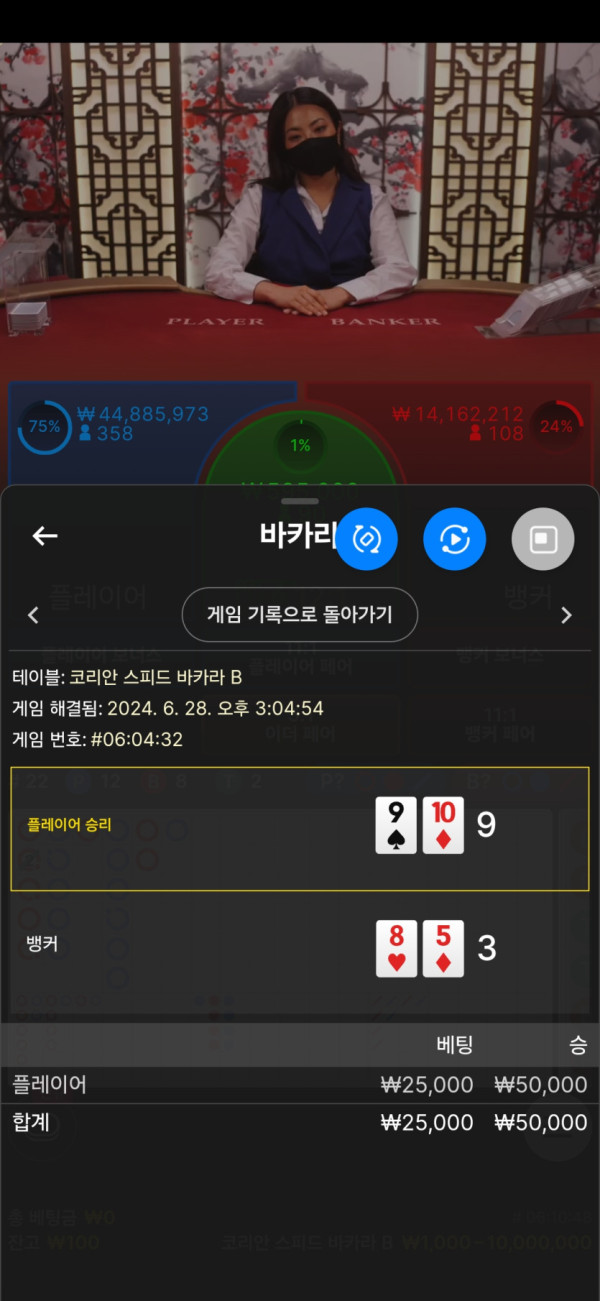The image size is (600, 1301).
Task: Show the next game record
Action: click(567, 615)
